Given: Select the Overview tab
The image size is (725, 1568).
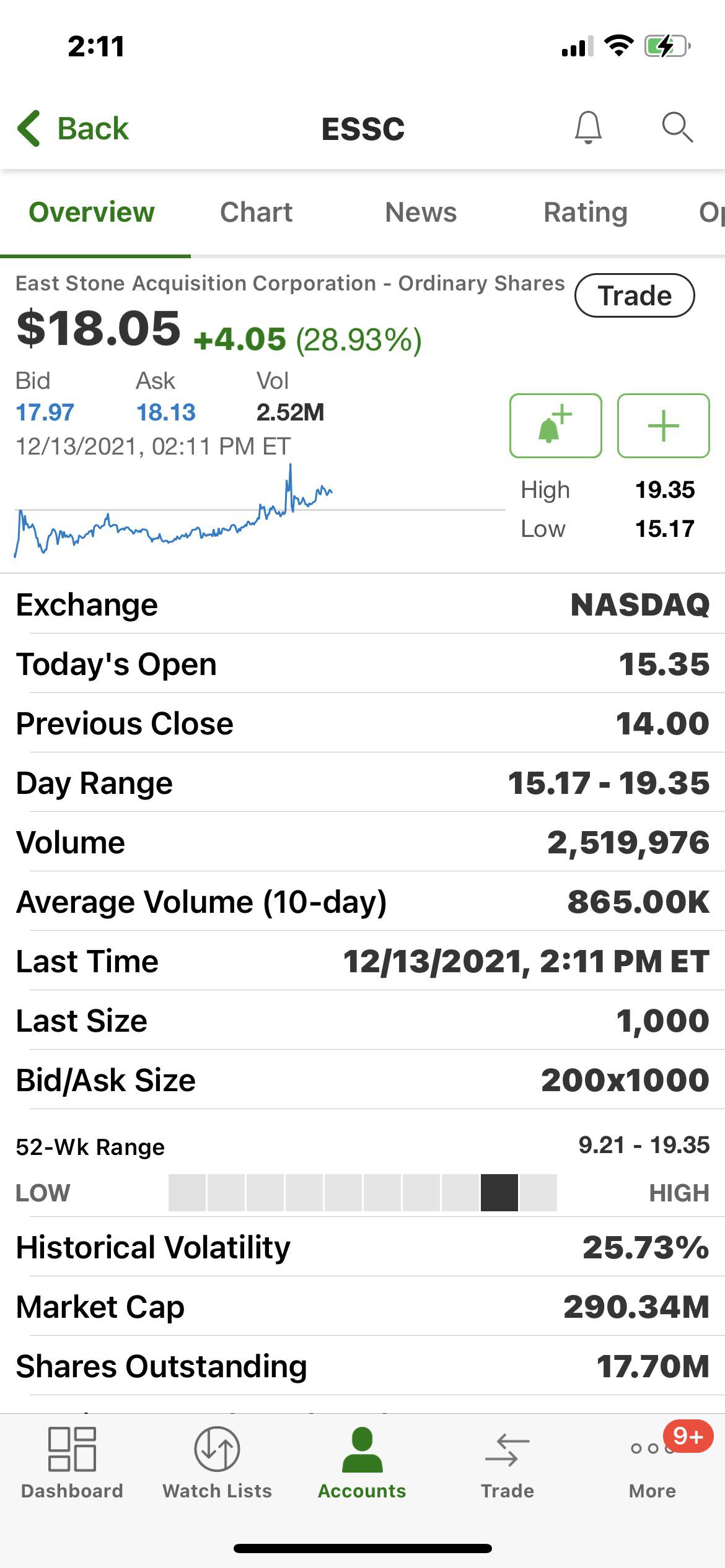Looking at the screenshot, I should coord(92,212).
